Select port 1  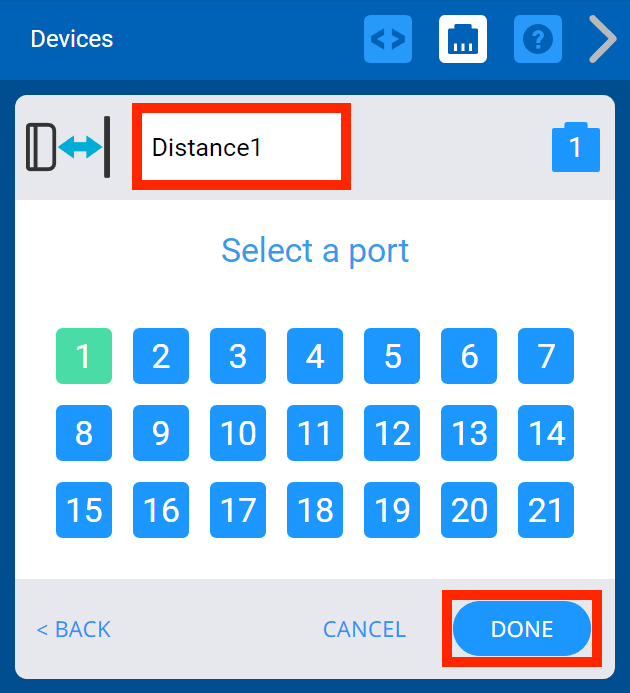click(x=84, y=356)
